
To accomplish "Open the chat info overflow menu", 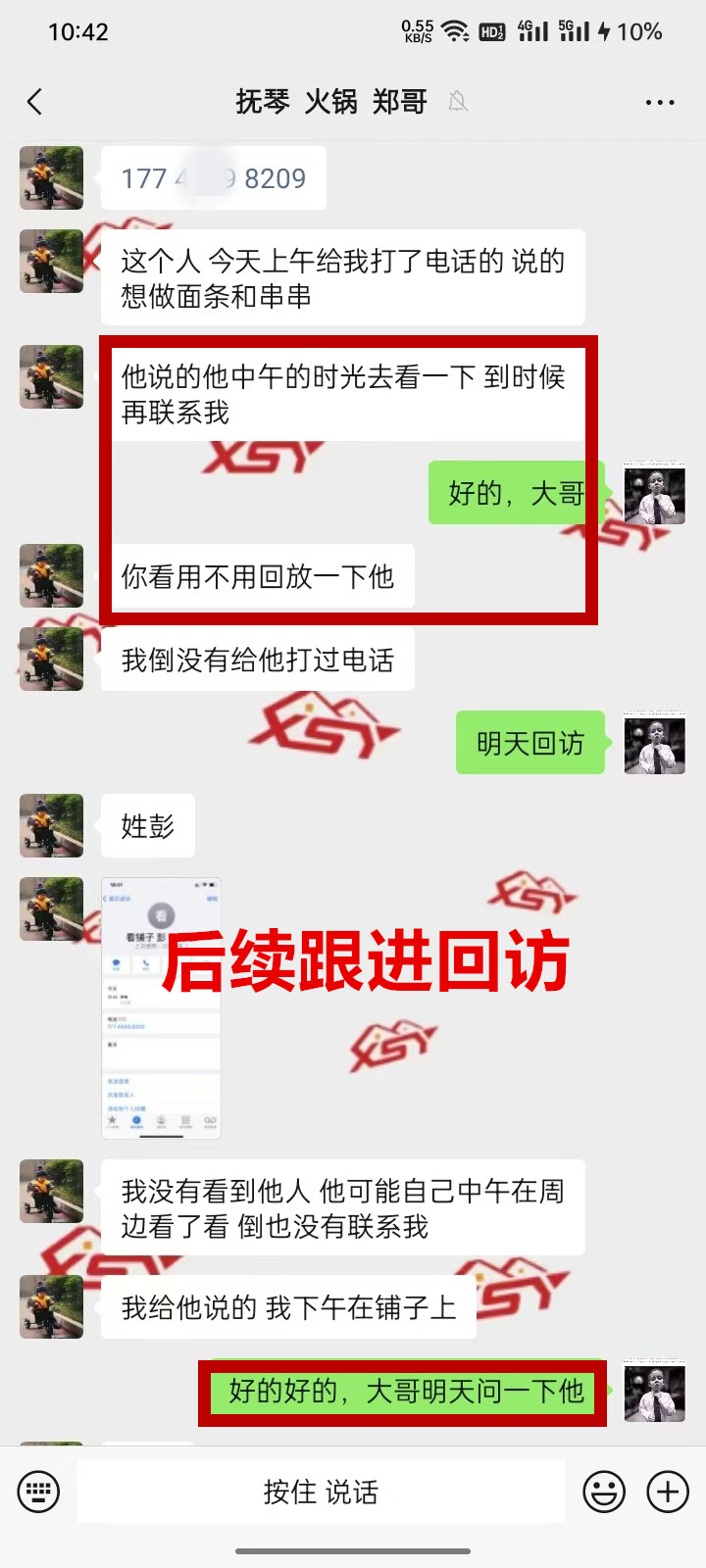I will coord(659,102).
